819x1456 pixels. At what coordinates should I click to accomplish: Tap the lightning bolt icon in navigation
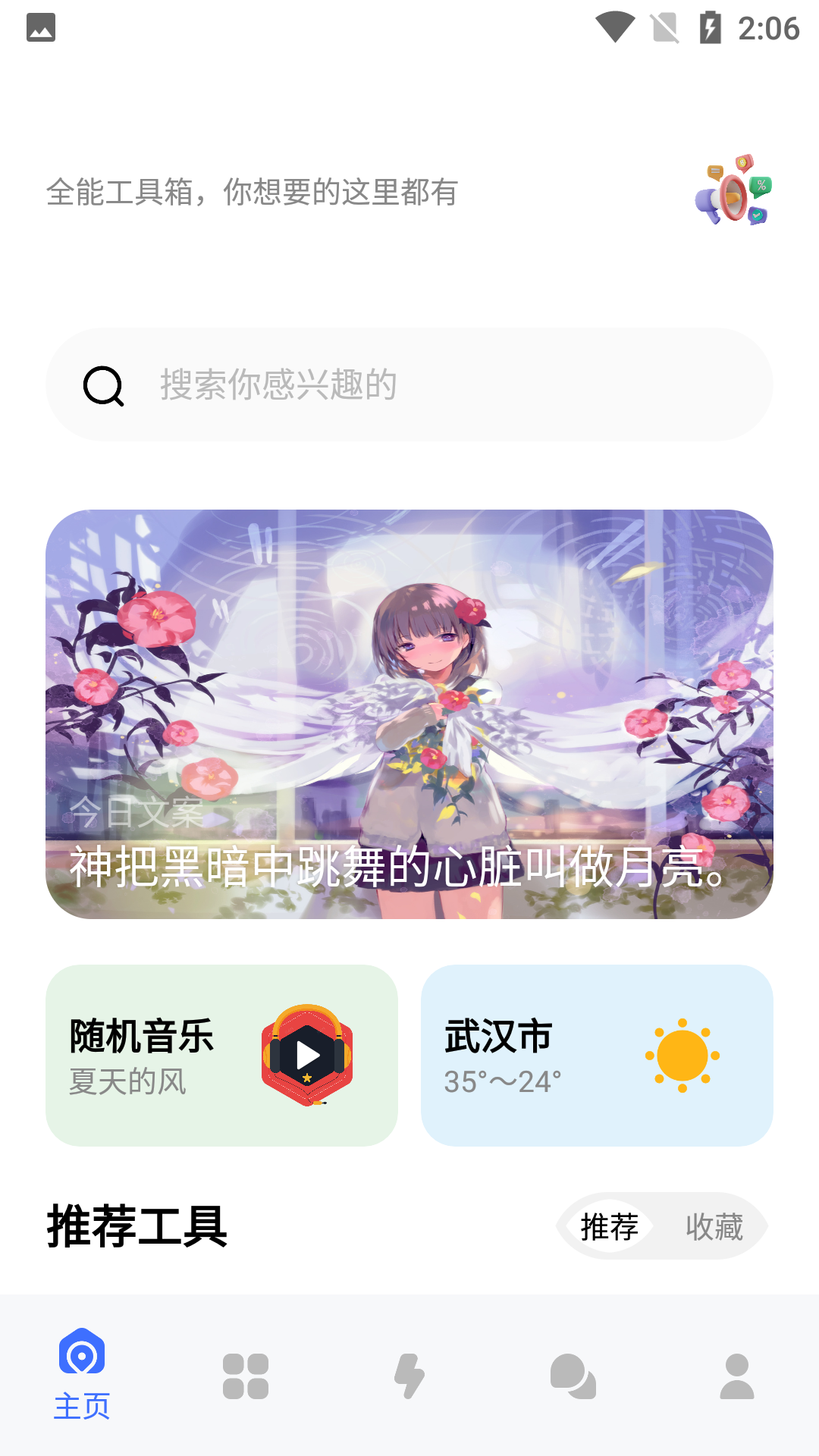pyautogui.click(x=409, y=1376)
